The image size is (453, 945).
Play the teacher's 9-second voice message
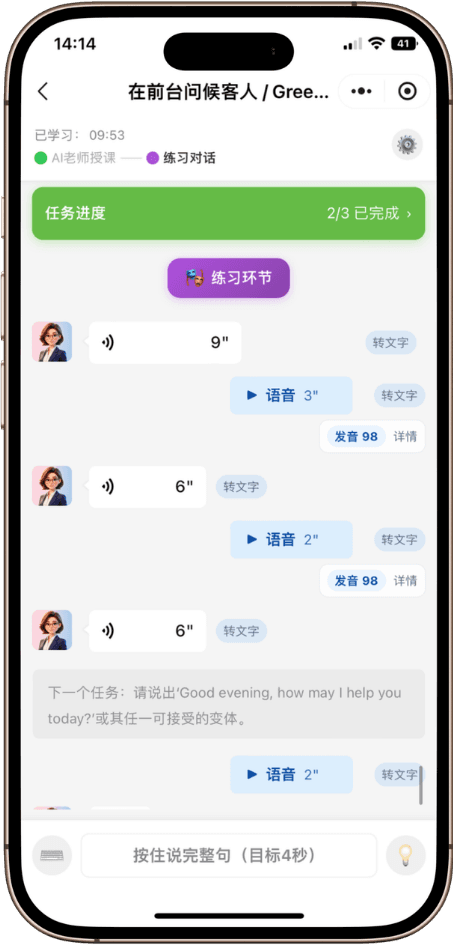165,342
